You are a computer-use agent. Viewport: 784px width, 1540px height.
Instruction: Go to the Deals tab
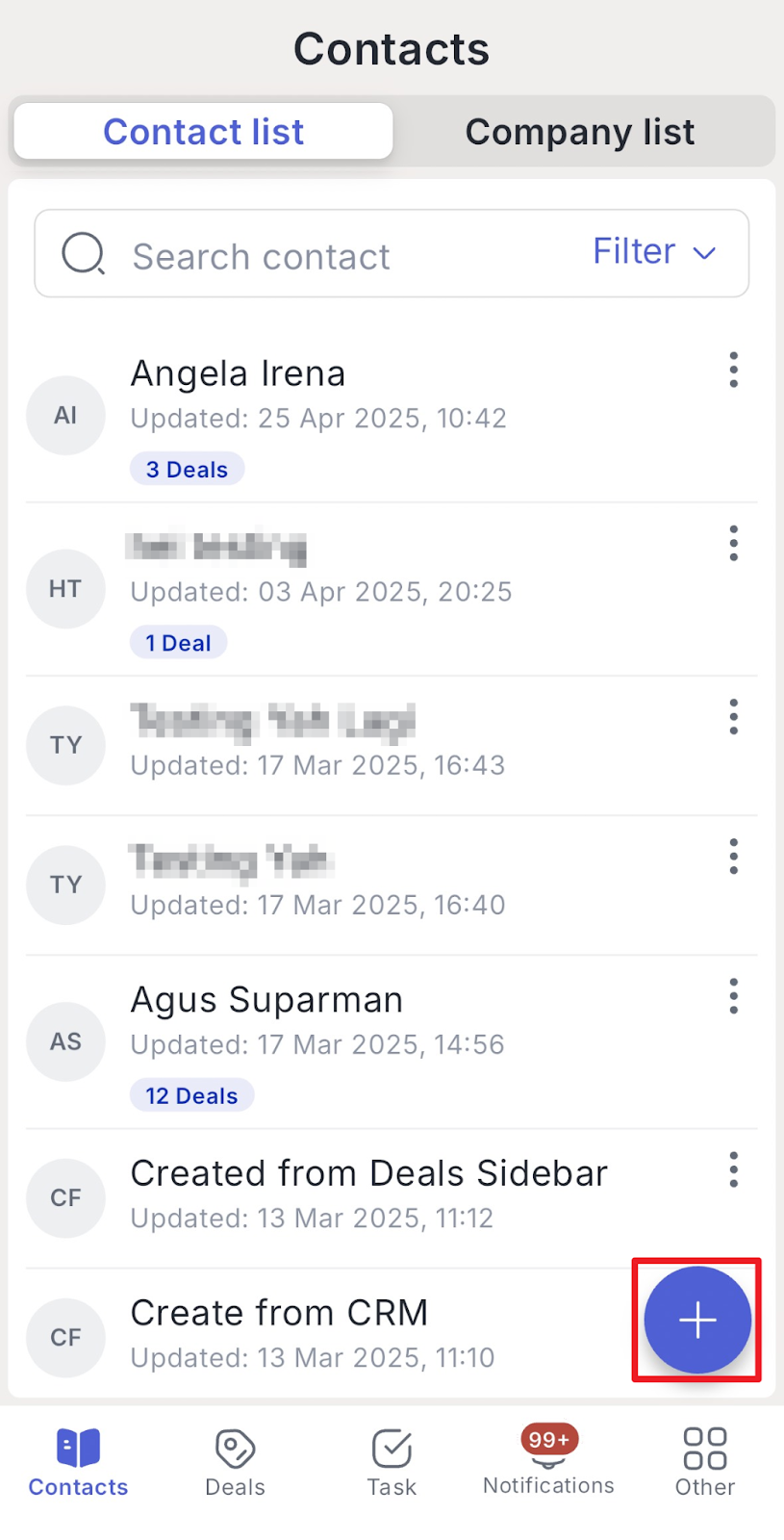pos(235,1463)
